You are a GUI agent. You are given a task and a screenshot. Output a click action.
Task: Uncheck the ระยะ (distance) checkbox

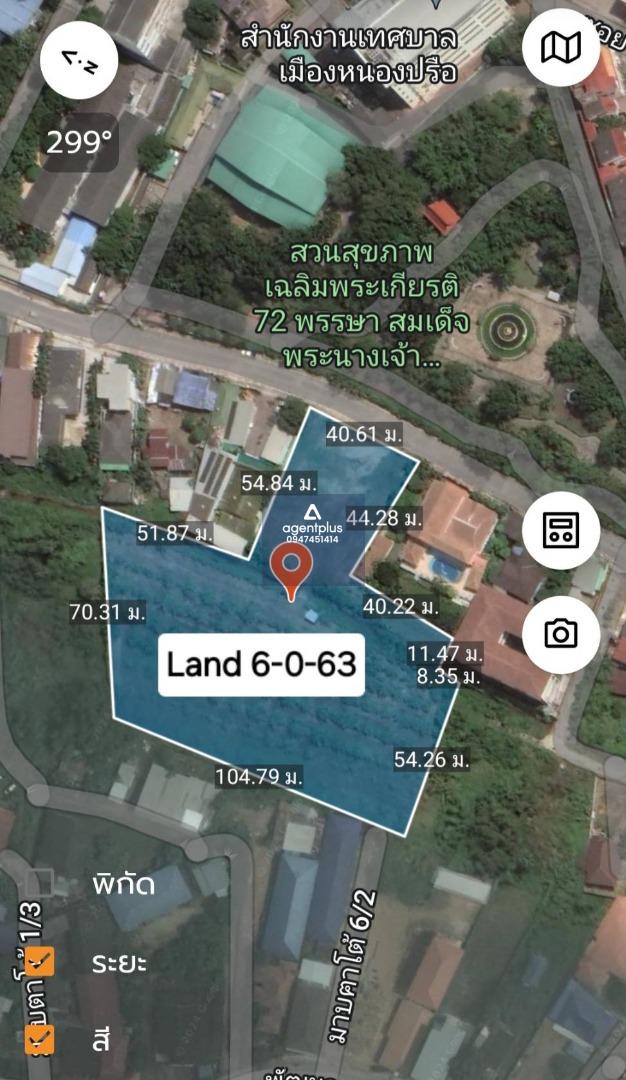click(41, 962)
